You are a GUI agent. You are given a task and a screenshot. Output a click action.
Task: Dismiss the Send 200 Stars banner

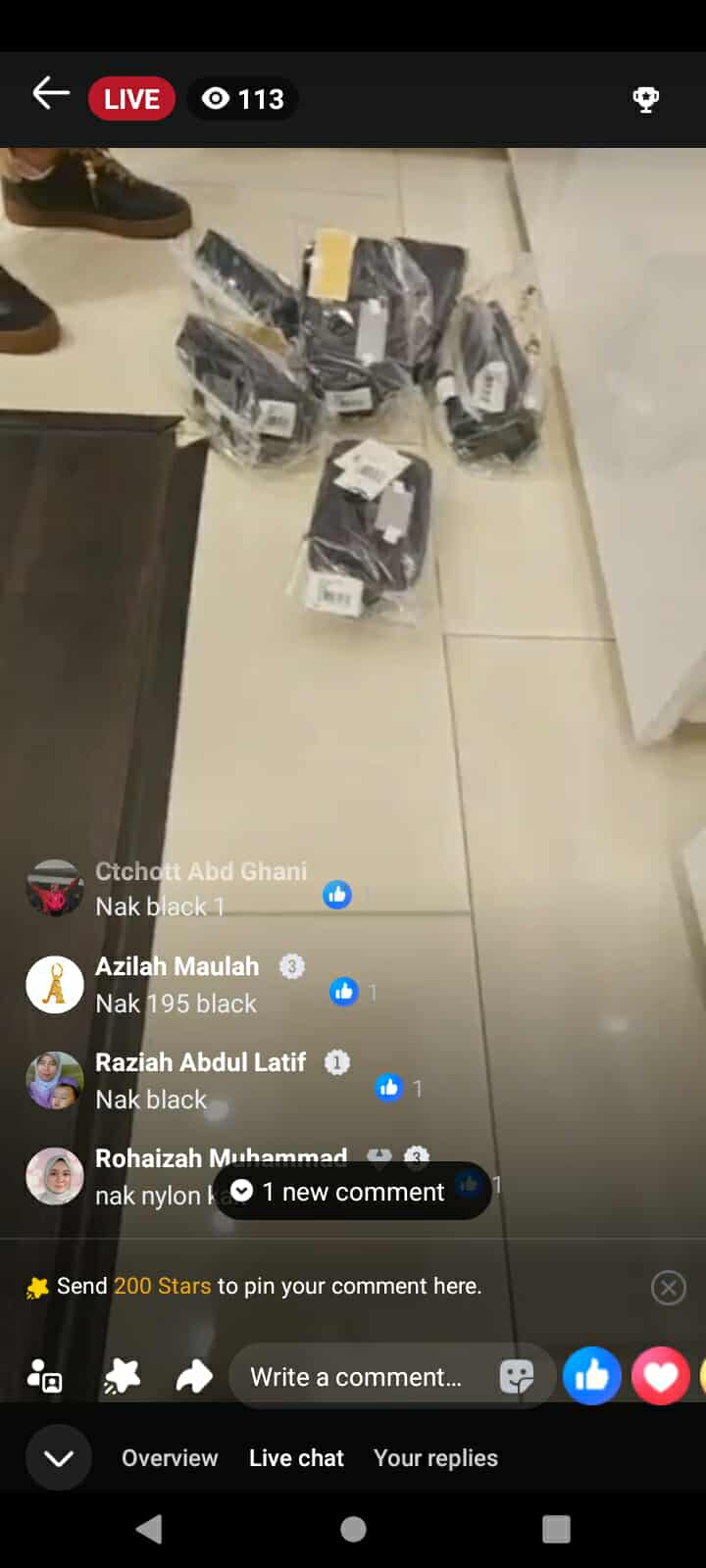(668, 1287)
